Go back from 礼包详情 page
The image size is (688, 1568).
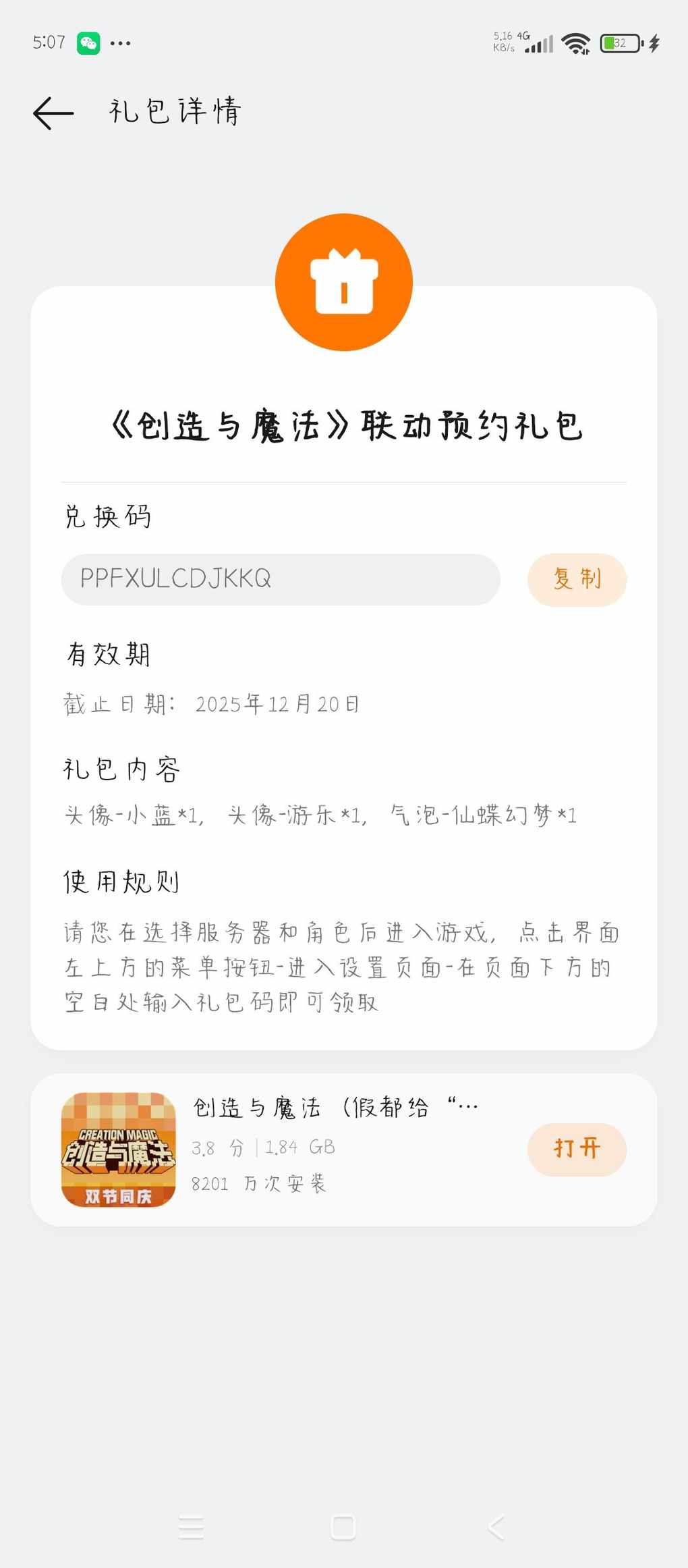[54, 113]
